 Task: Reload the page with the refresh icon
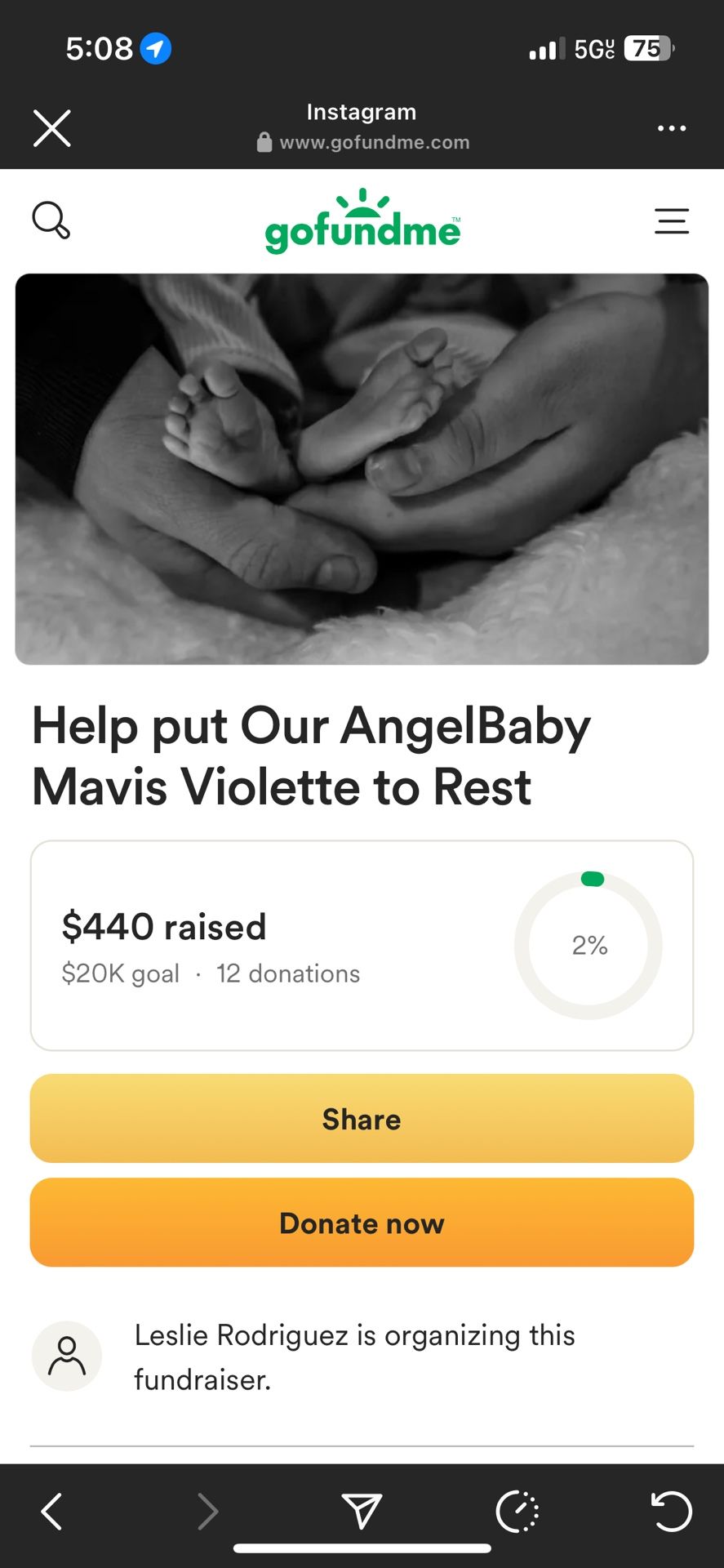click(672, 1510)
